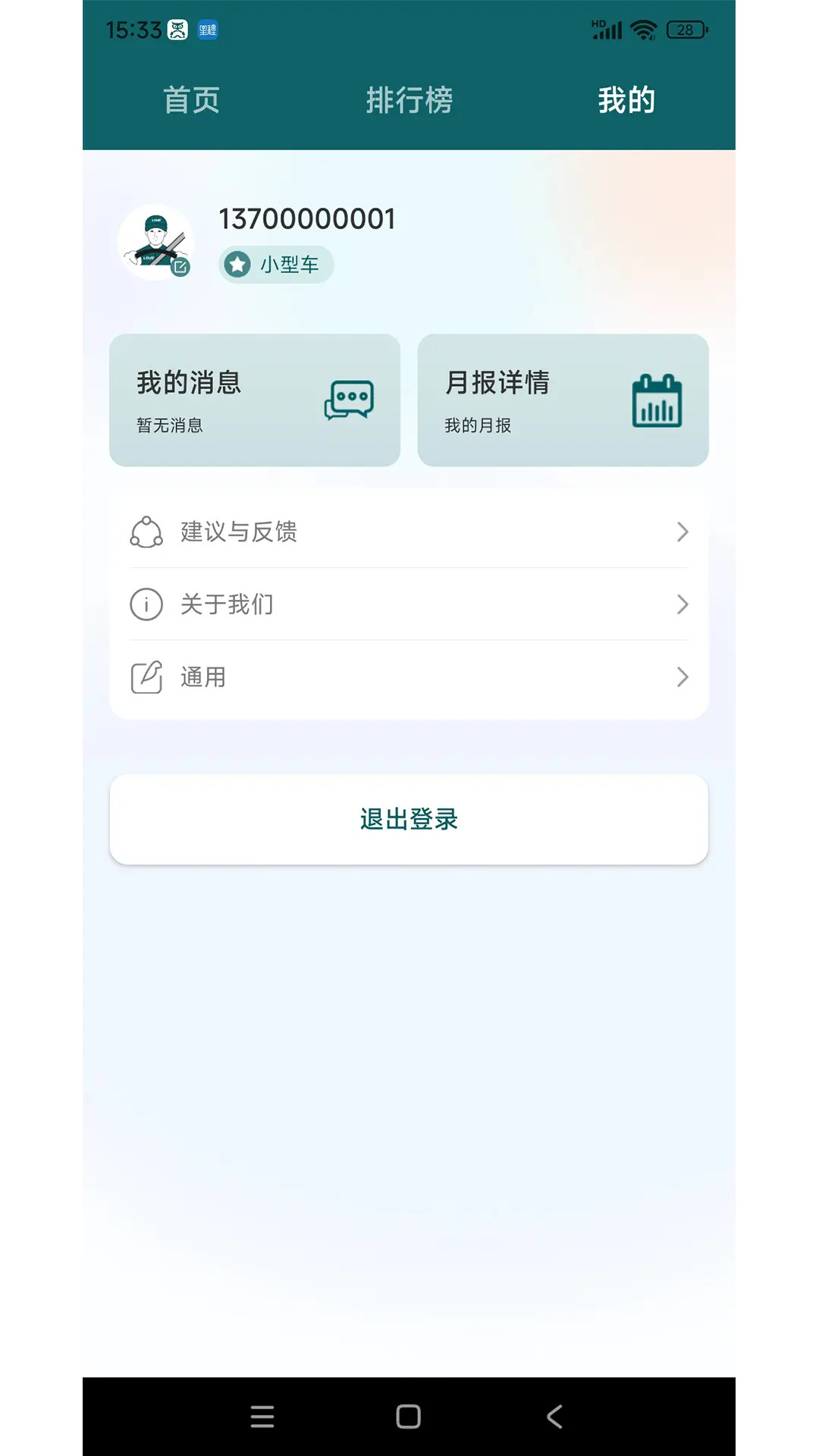Select the 我的 tab
This screenshot has height=1456, width=819.
point(626,99)
